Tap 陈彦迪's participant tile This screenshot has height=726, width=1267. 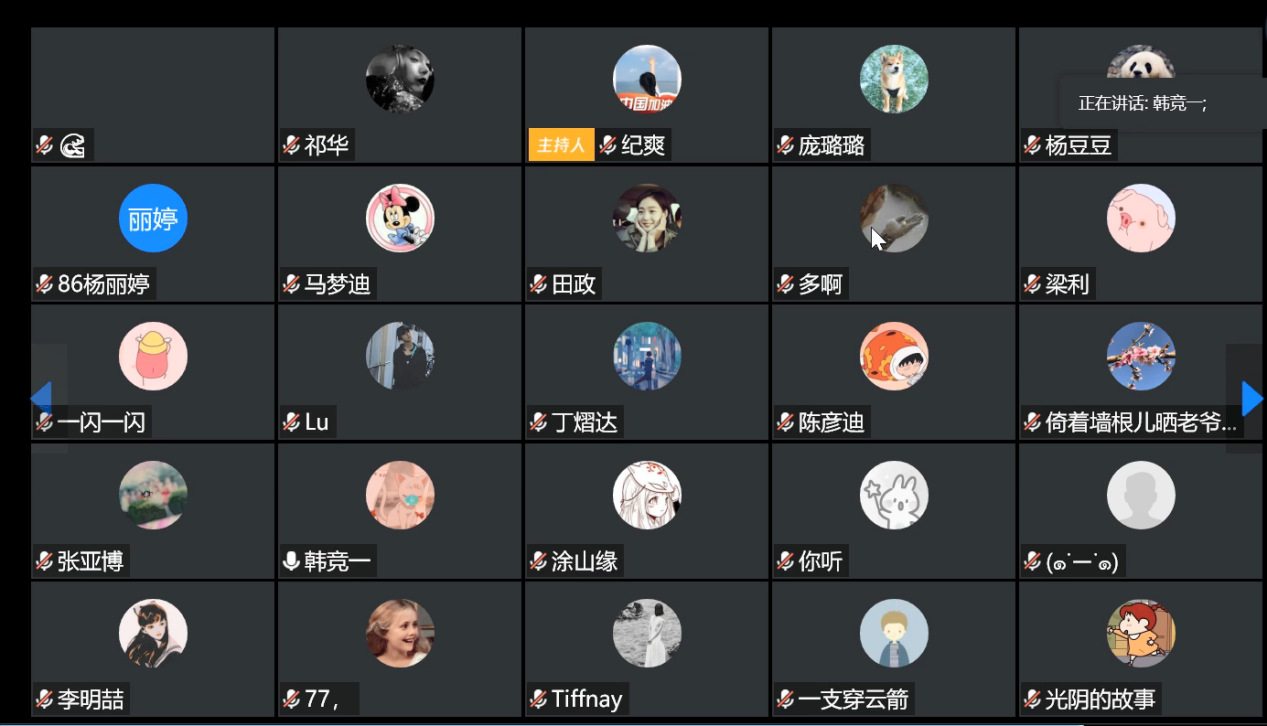coord(893,371)
